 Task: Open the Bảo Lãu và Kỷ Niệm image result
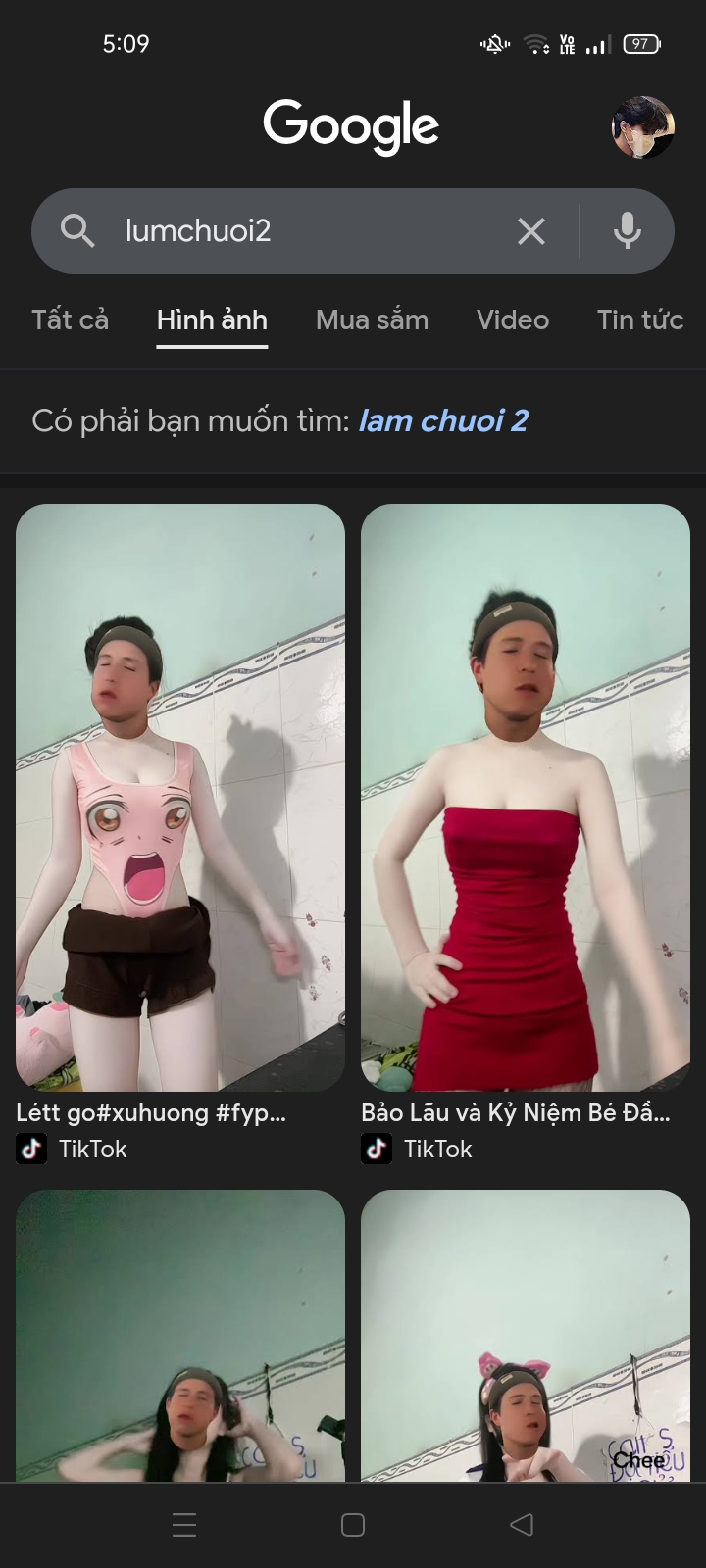(x=526, y=797)
